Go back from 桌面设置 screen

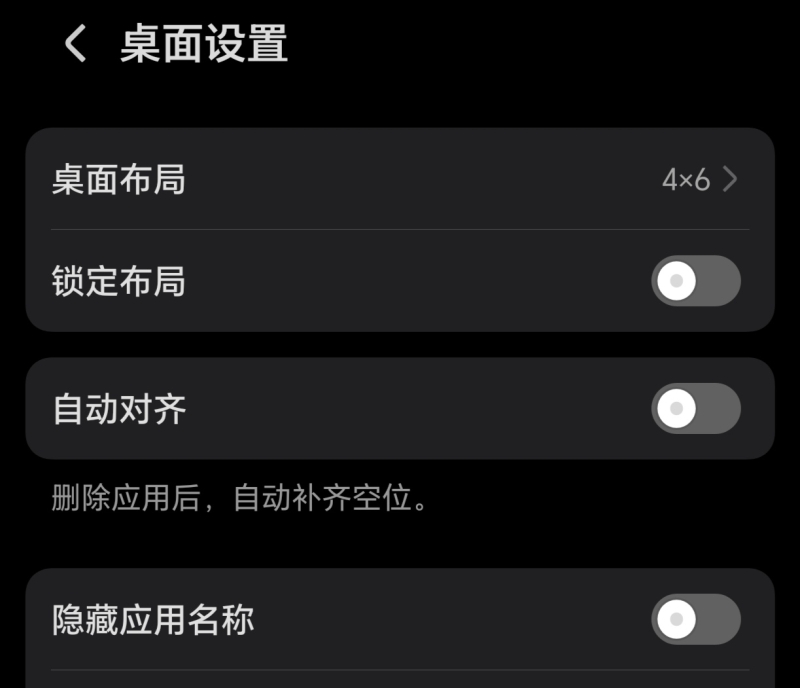coord(75,45)
